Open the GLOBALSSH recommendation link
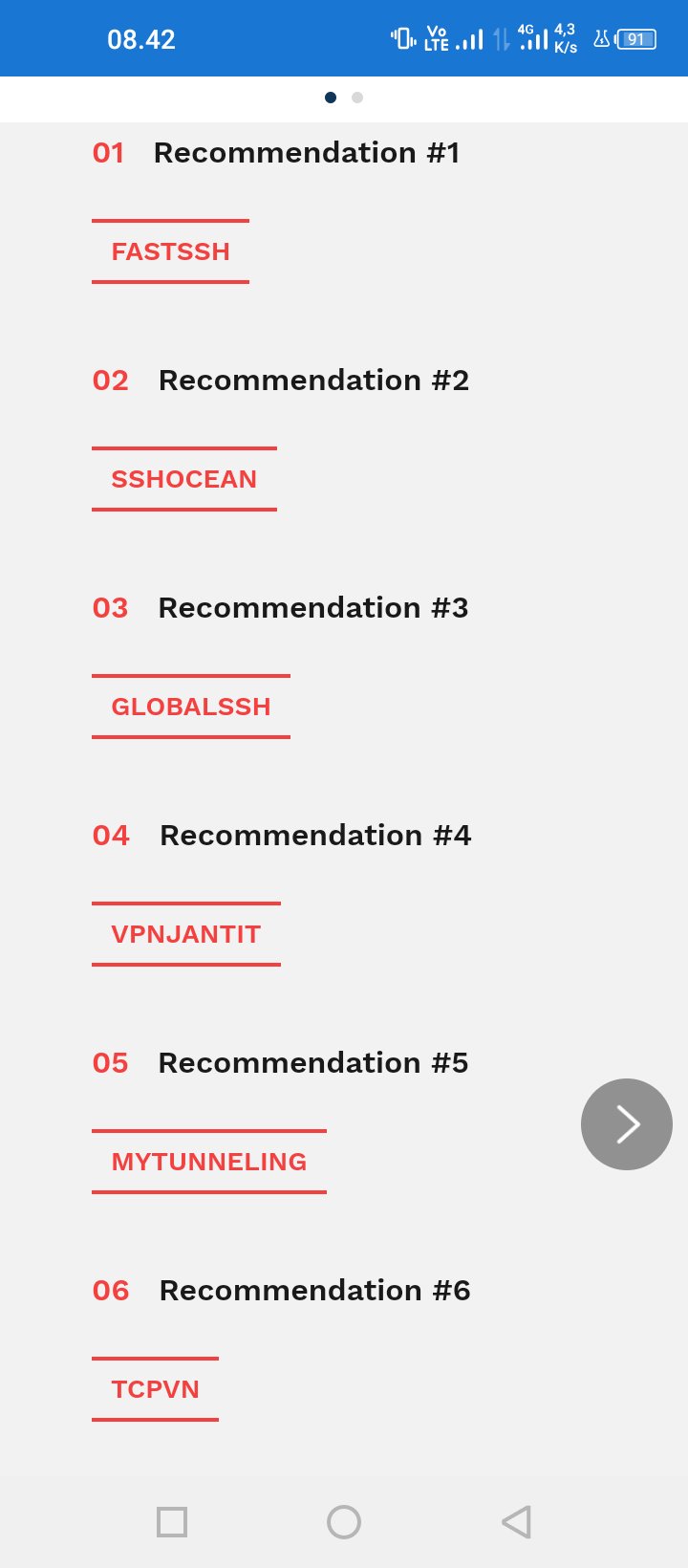688x1568 pixels. (190, 707)
